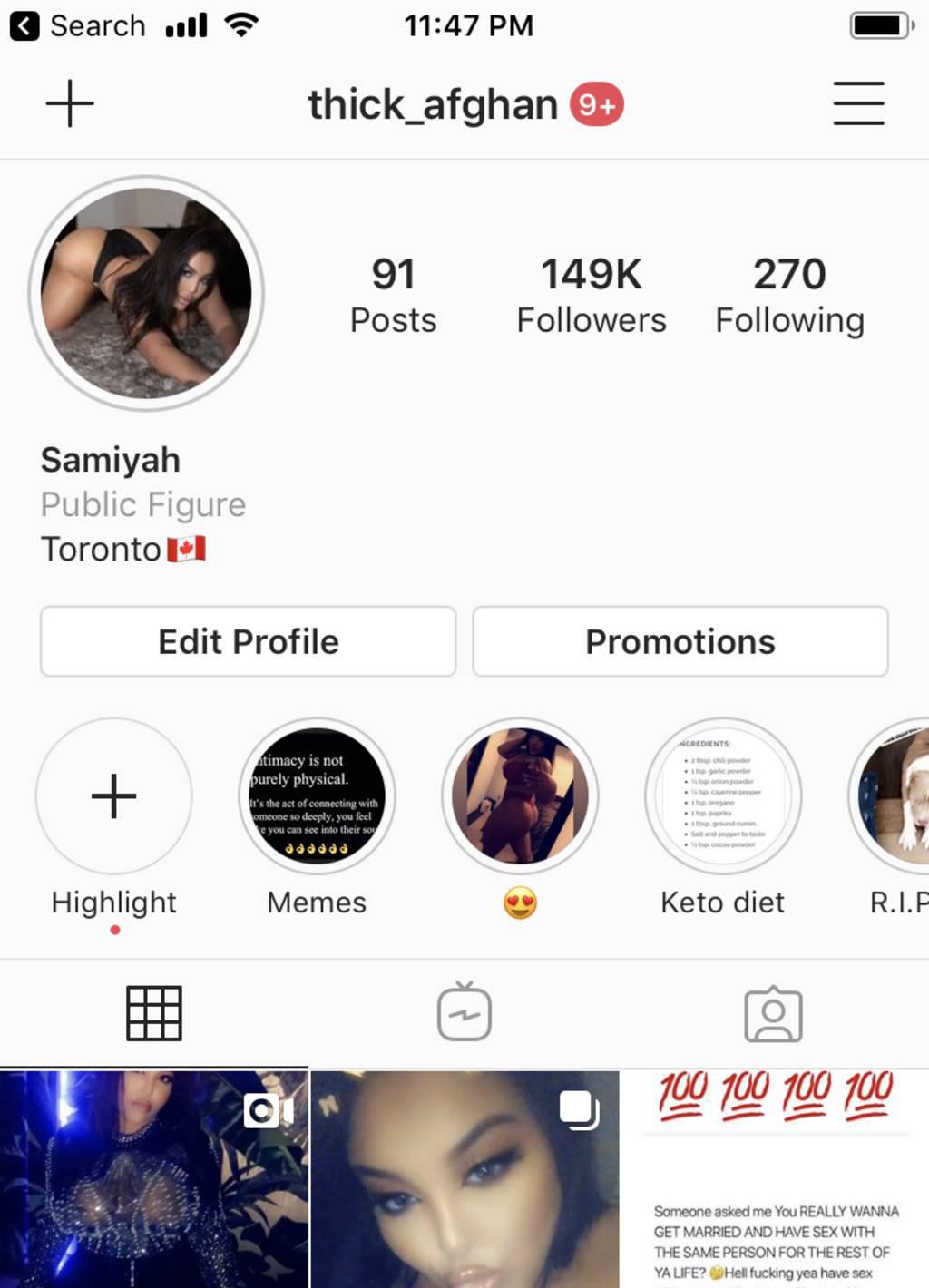This screenshot has width=929, height=1288.
Task: Switch to the grid posts tab
Action: pyautogui.click(x=154, y=1013)
